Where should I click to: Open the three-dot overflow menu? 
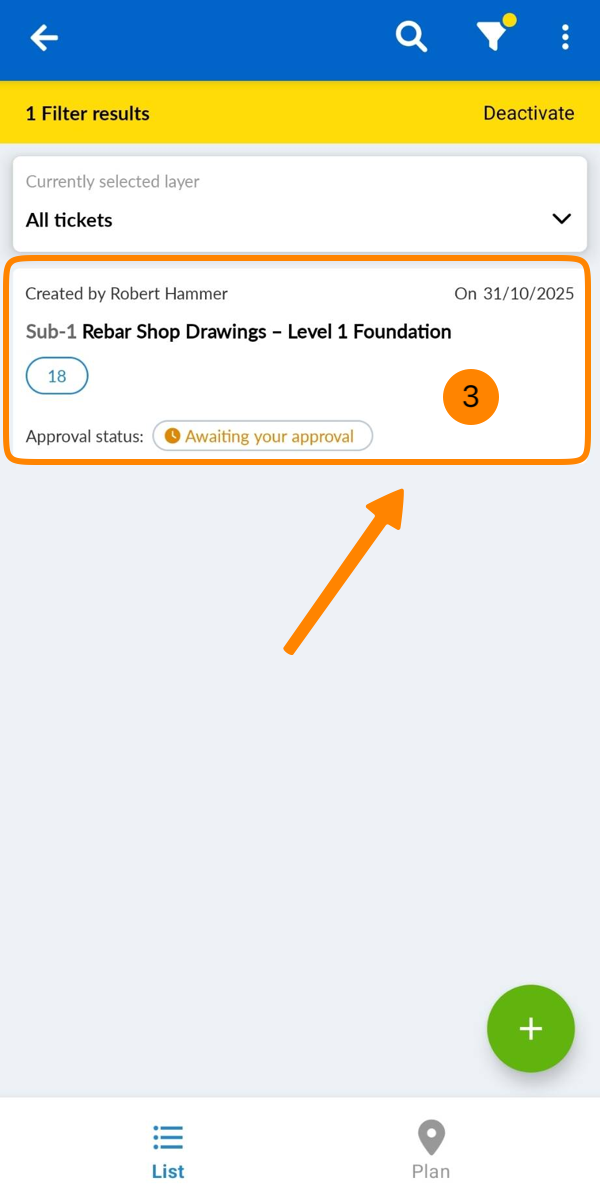(565, 38)
